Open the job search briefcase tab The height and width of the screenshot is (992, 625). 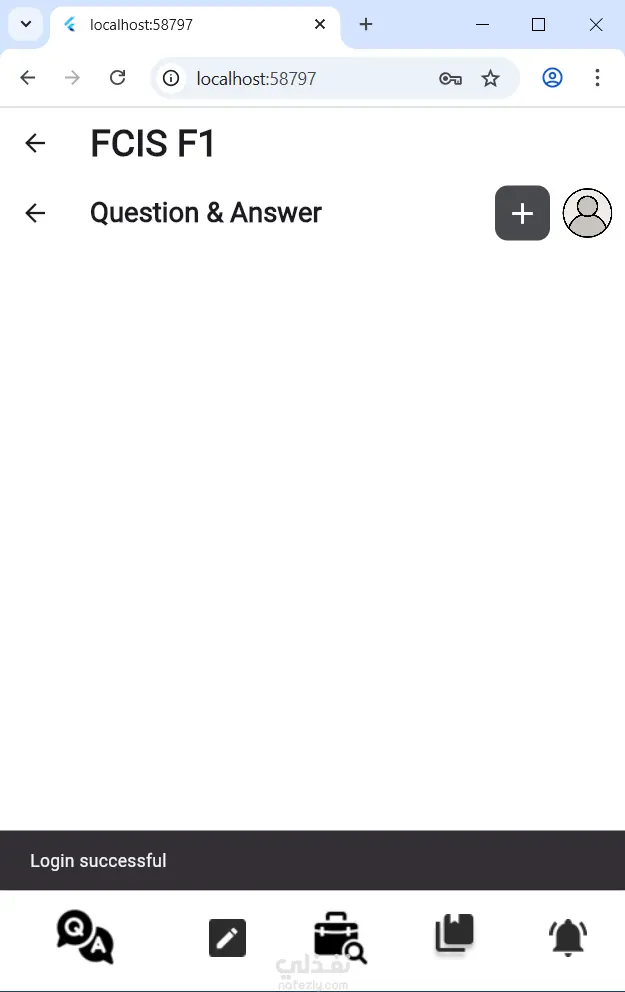(340, 937)
